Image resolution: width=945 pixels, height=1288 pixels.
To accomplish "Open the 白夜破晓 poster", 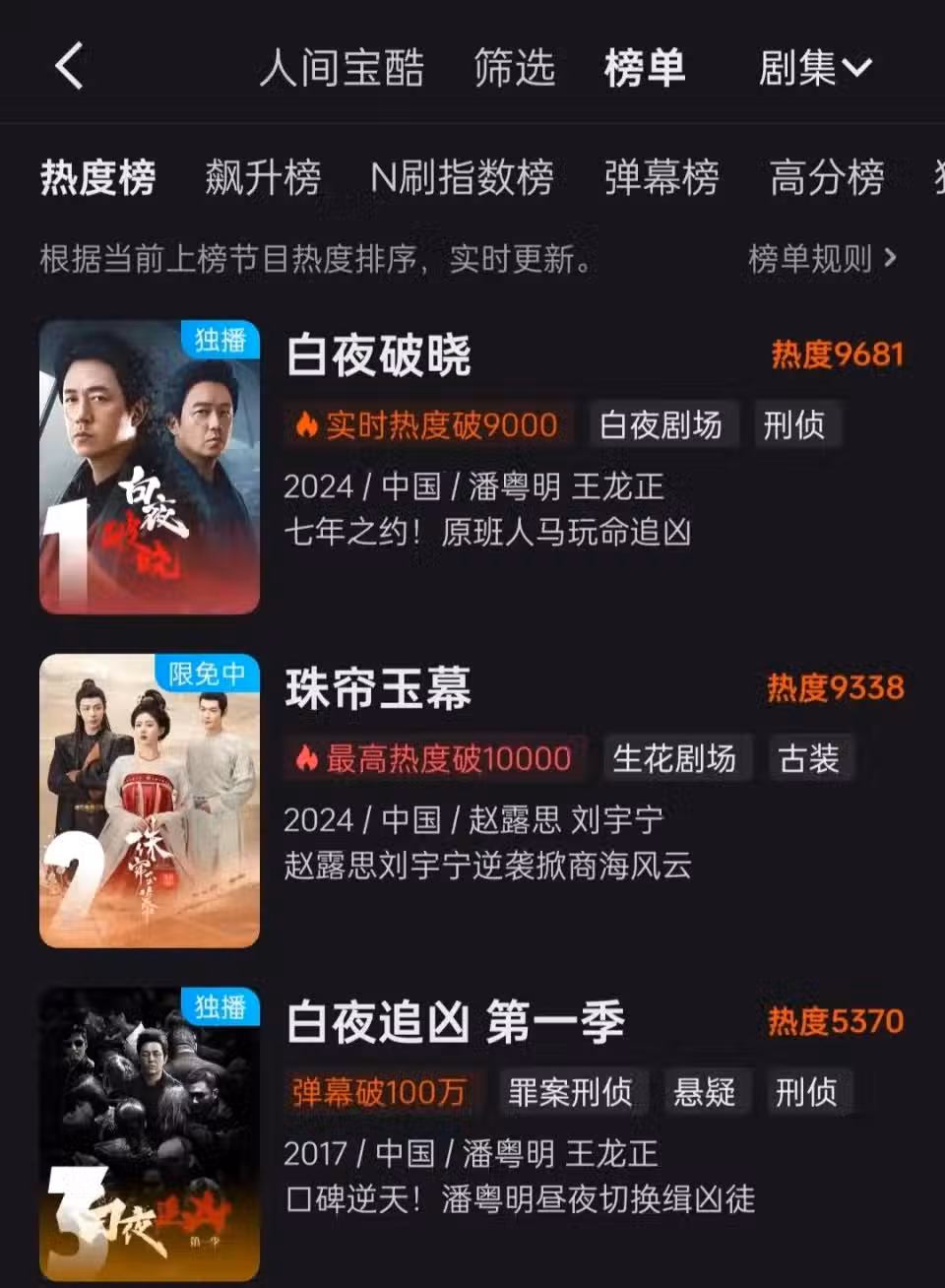I will pyautogui.click(x=150, y=467).
